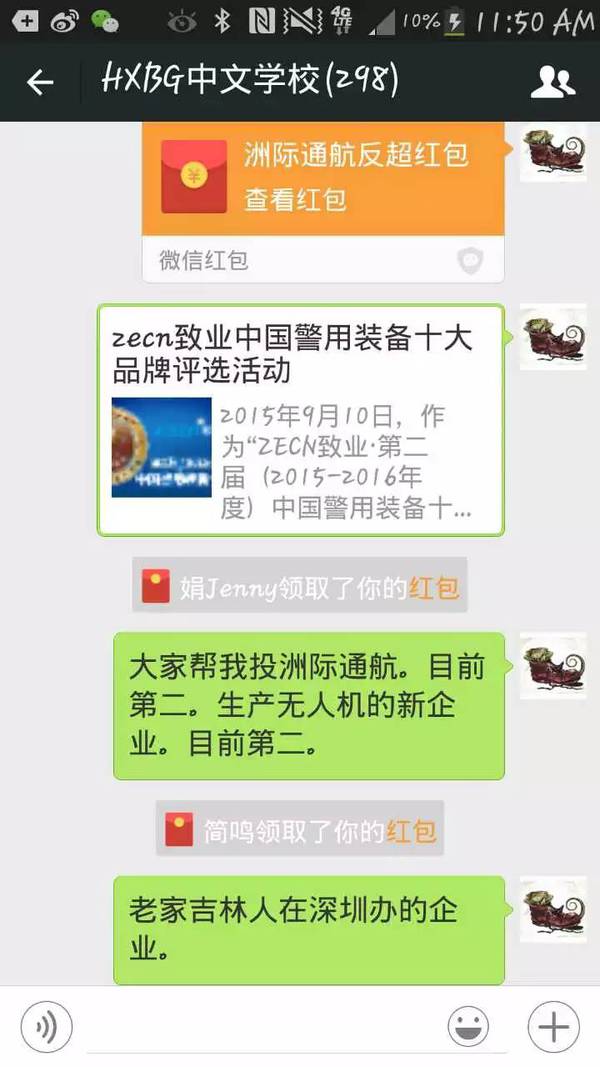Screen dimensions: 600x1067
Task: Open zecn致业中国警用装备十大品牌评选活动 link card
Action: [x=300, y=420]
